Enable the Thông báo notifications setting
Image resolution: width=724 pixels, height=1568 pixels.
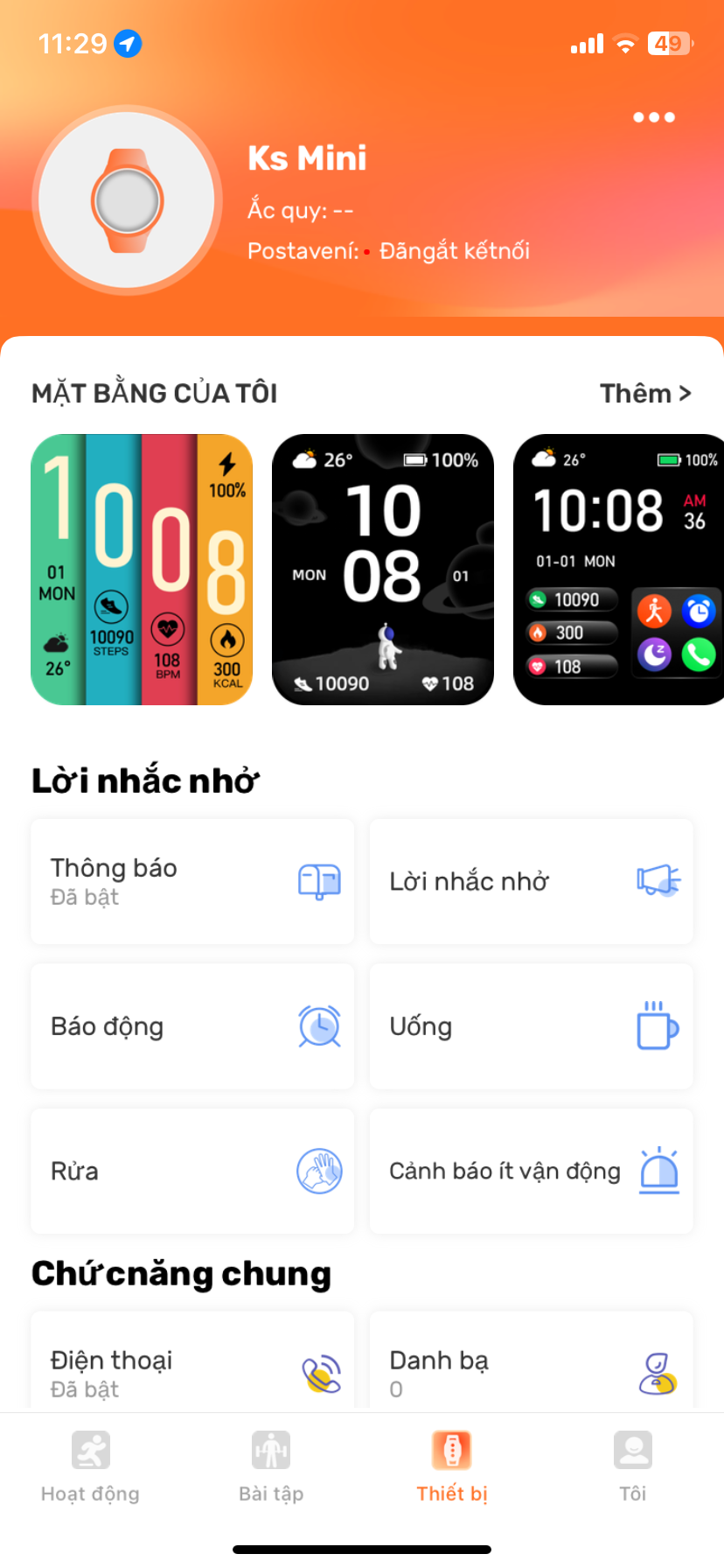click(191, 882)
